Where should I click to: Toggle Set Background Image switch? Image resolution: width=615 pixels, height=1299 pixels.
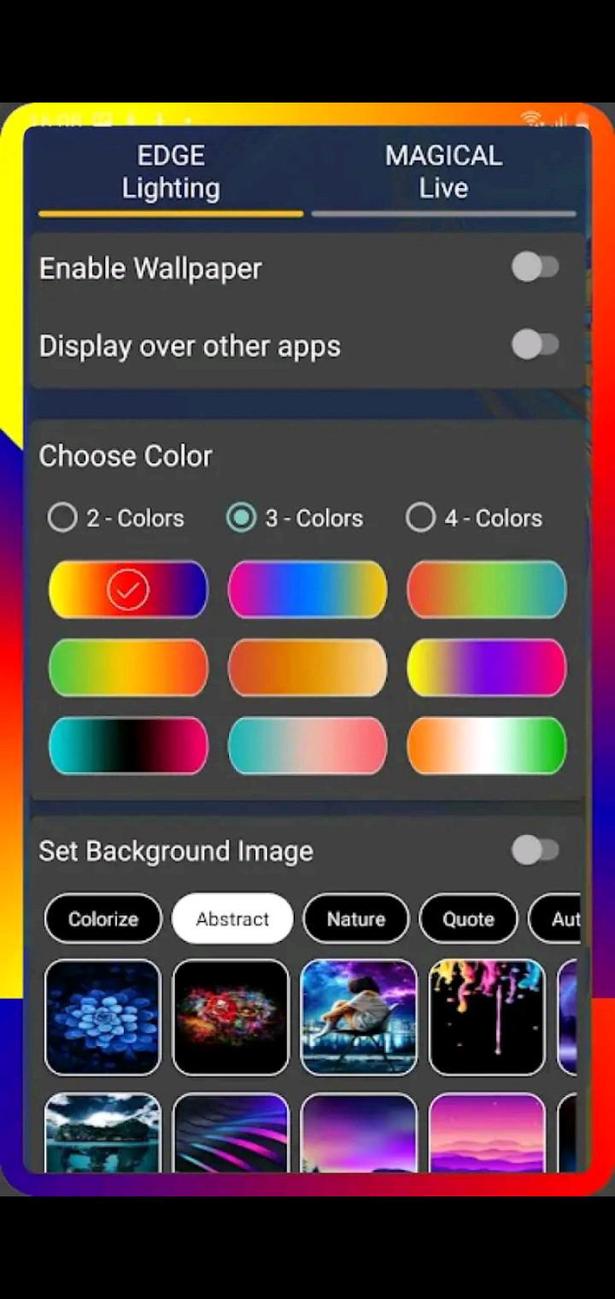coord(535,851)
